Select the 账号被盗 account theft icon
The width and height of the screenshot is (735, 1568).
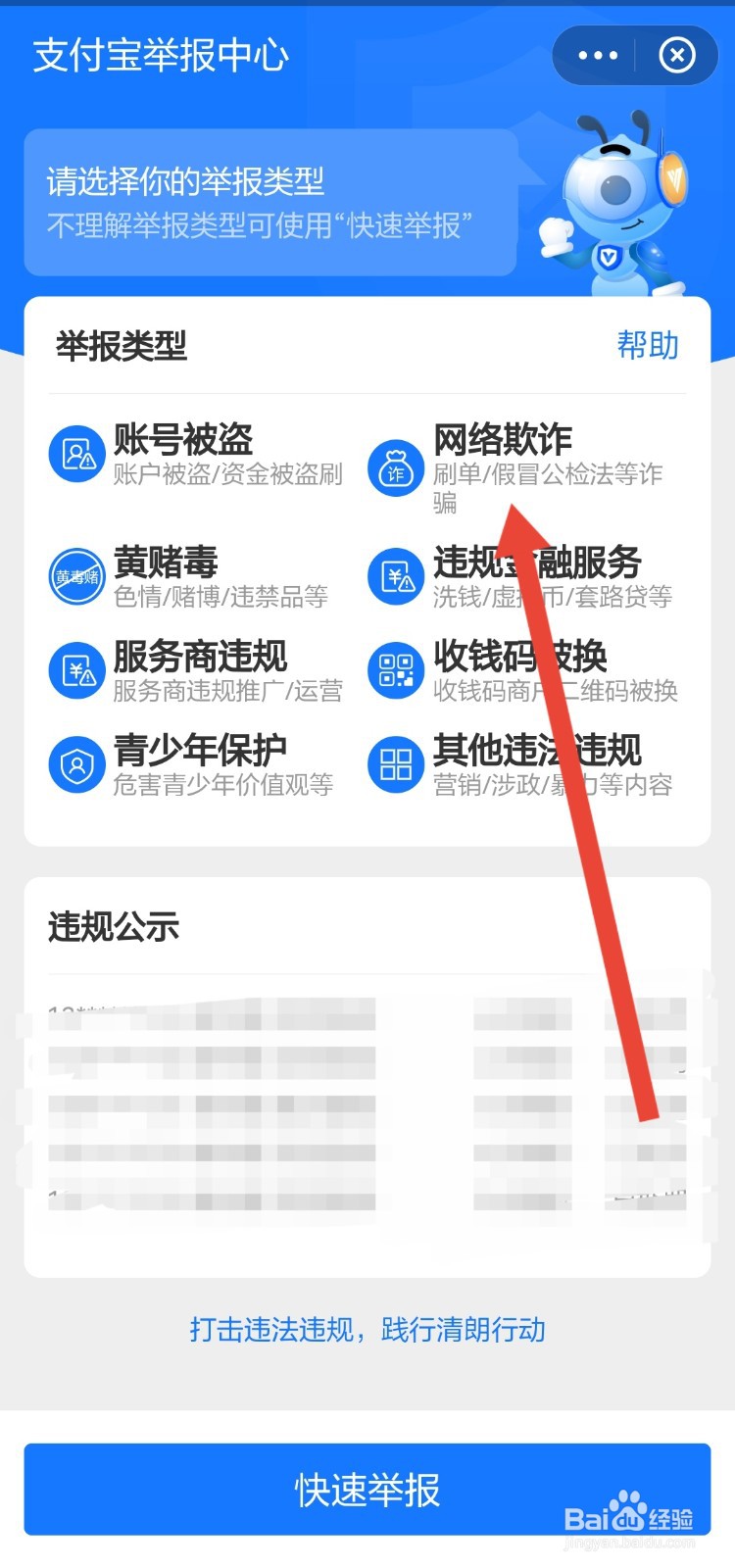tap(76, 454)
